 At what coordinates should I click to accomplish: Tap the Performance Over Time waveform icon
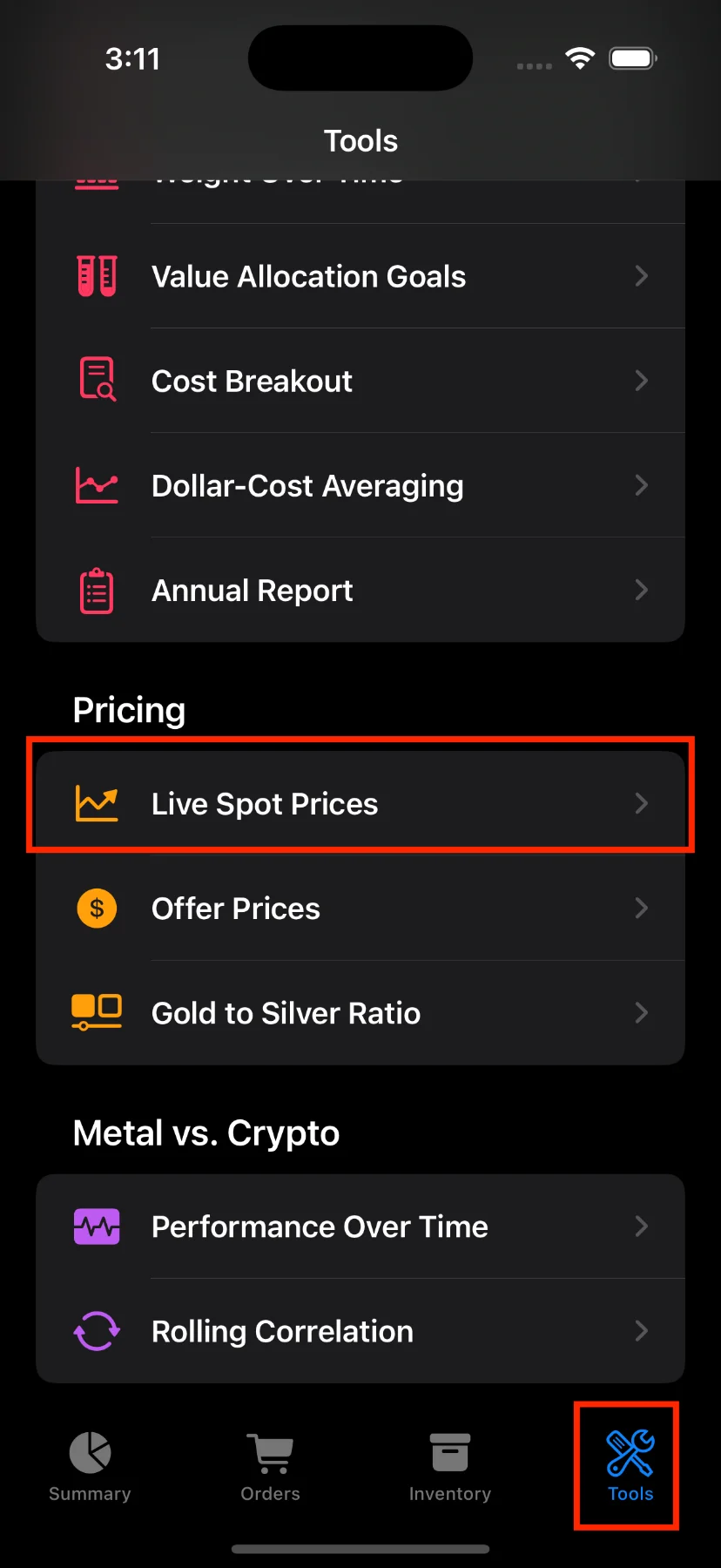97,1226
